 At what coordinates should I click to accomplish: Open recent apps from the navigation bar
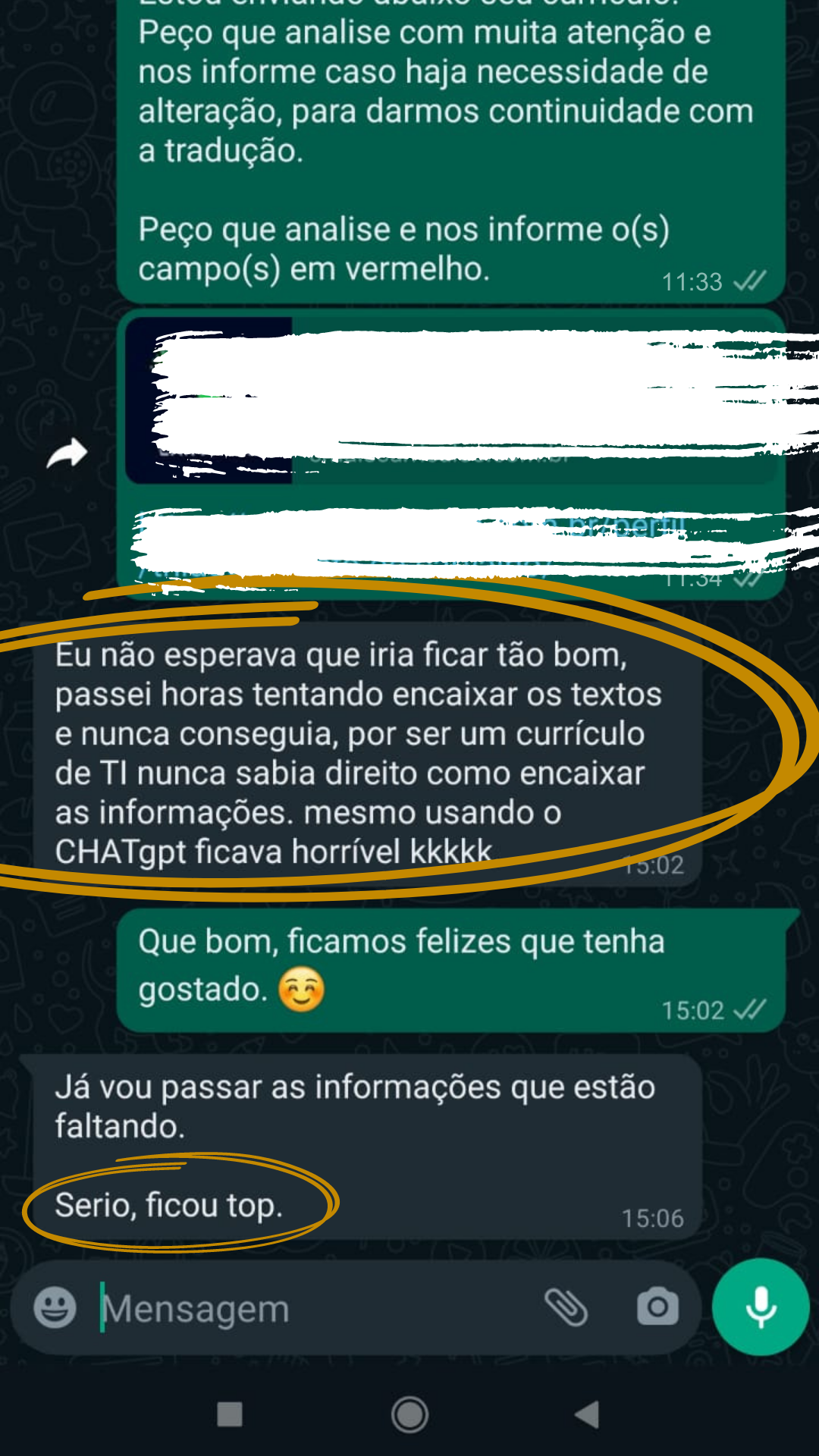click(230, 1415)
